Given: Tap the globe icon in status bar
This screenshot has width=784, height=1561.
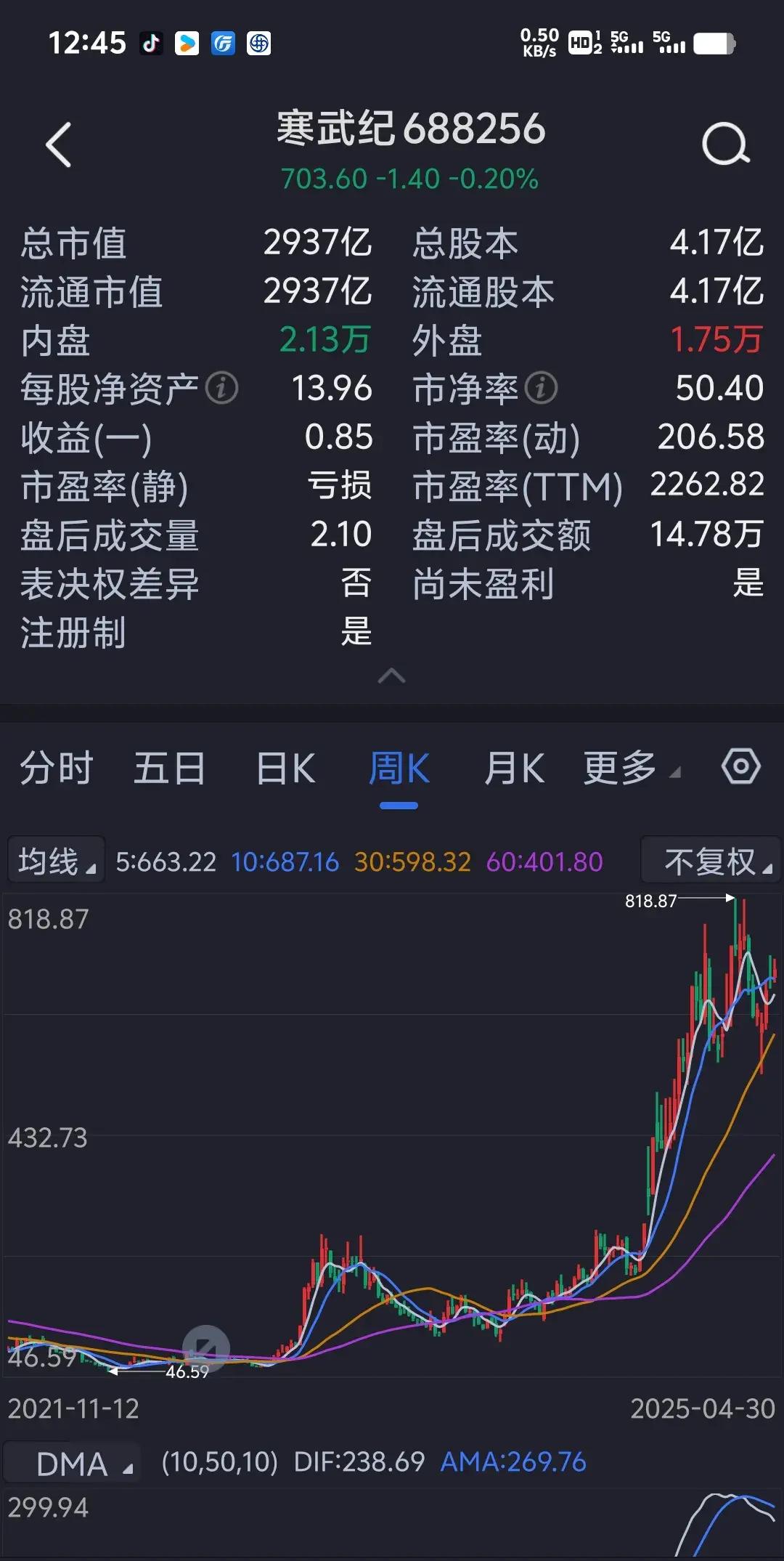Looking at the screenshot, I should tap(258, 46).
